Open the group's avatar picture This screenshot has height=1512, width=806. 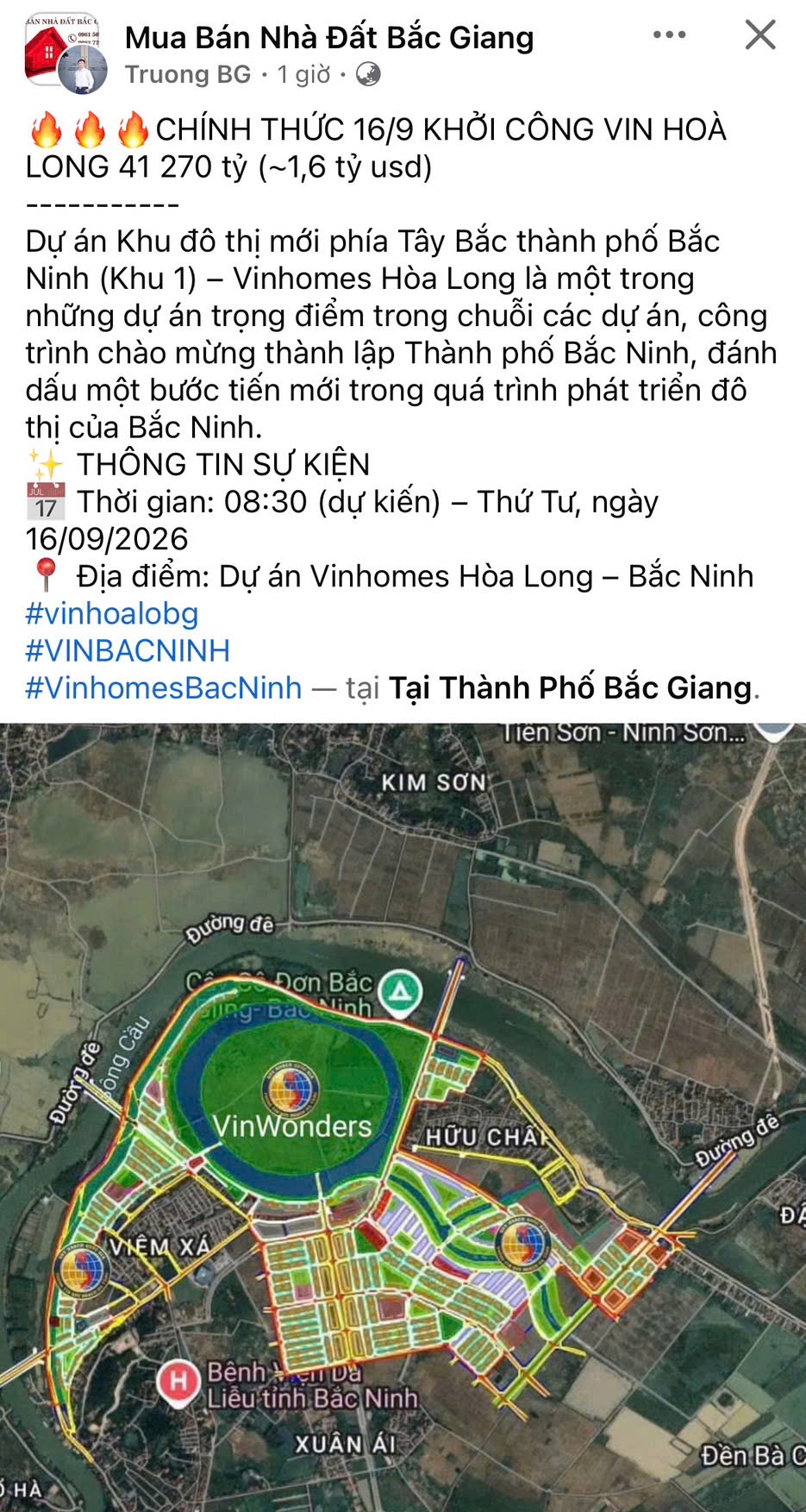click(62, 49)
